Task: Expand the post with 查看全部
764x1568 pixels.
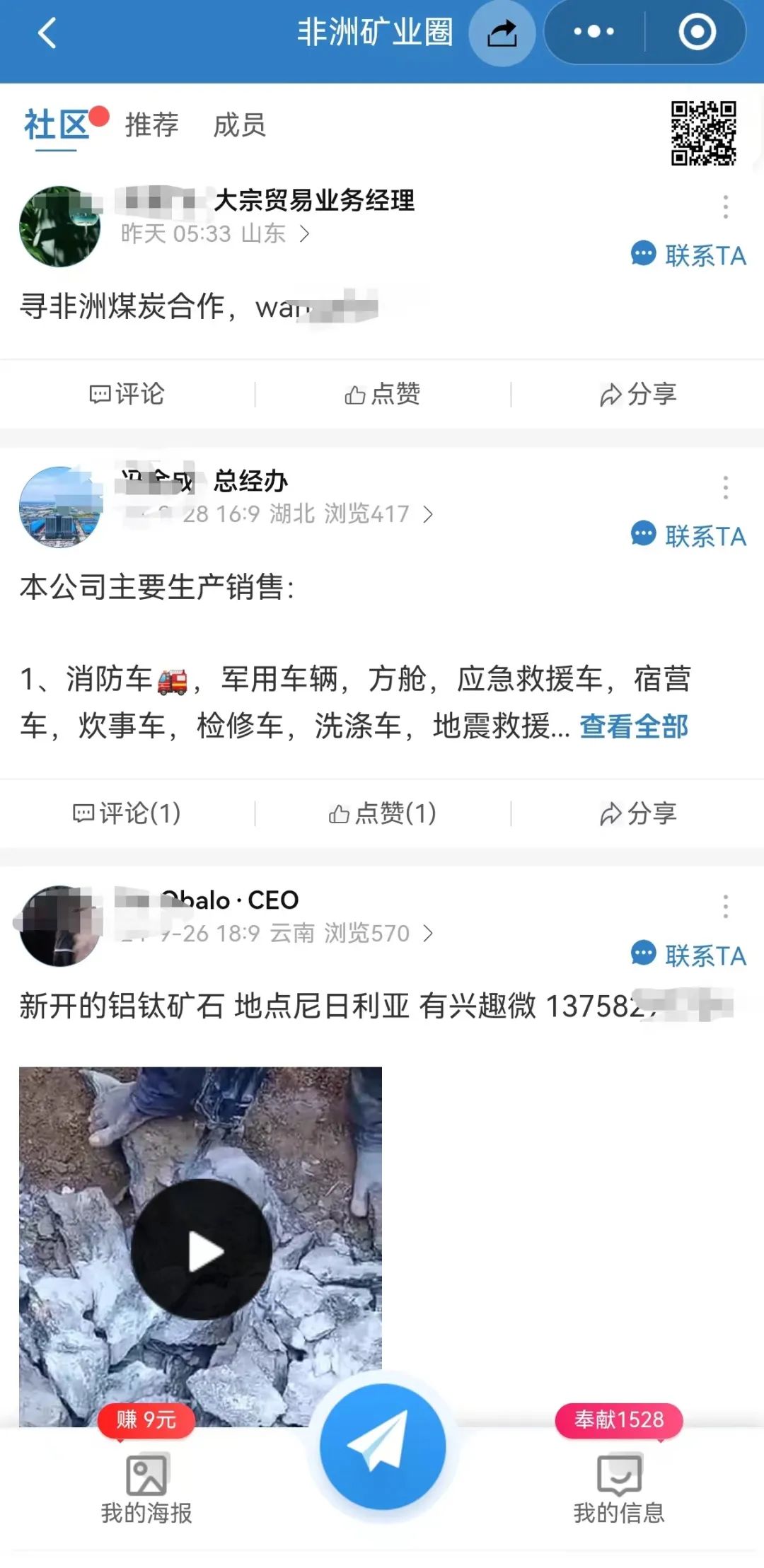Action: (x=634, y=726)
